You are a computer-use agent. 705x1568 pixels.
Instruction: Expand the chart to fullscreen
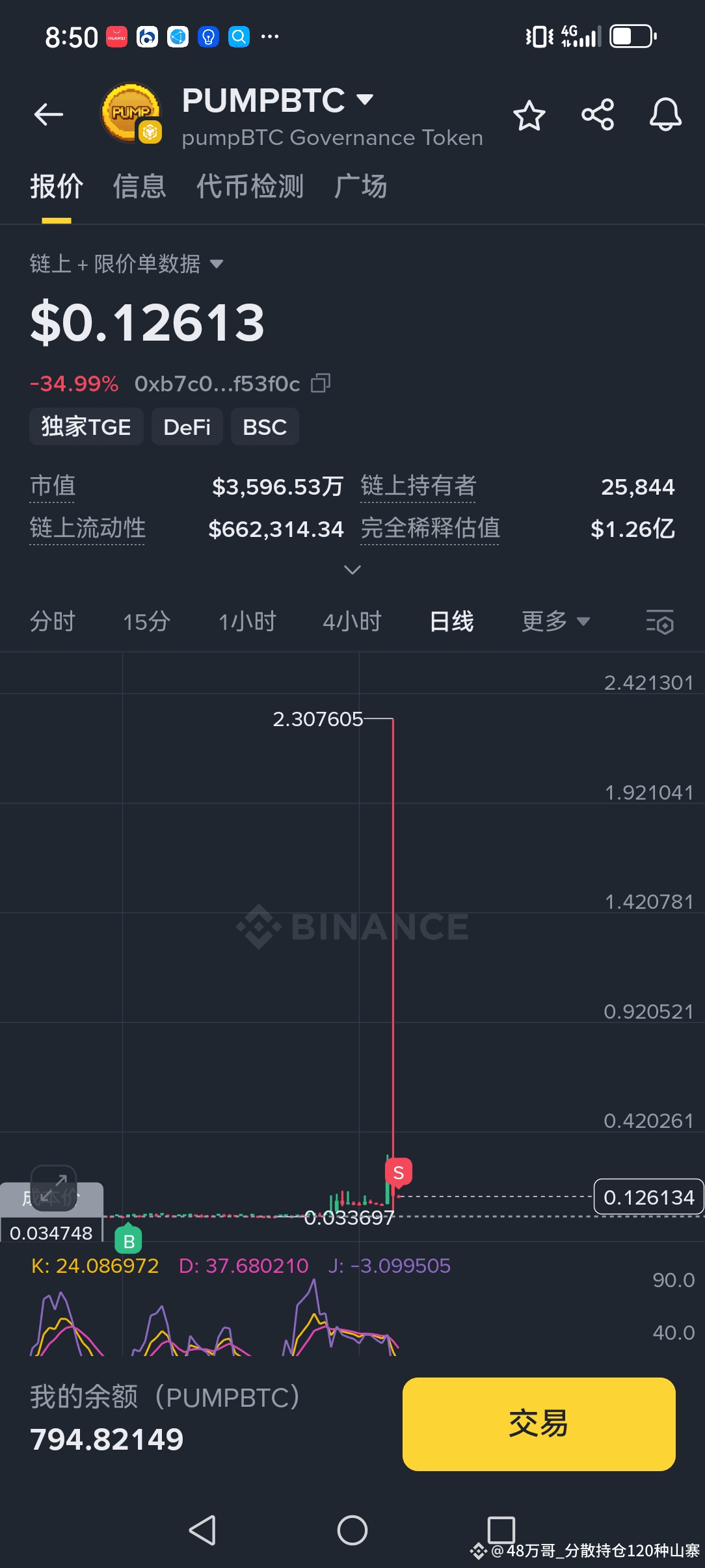pos(54,1188)
